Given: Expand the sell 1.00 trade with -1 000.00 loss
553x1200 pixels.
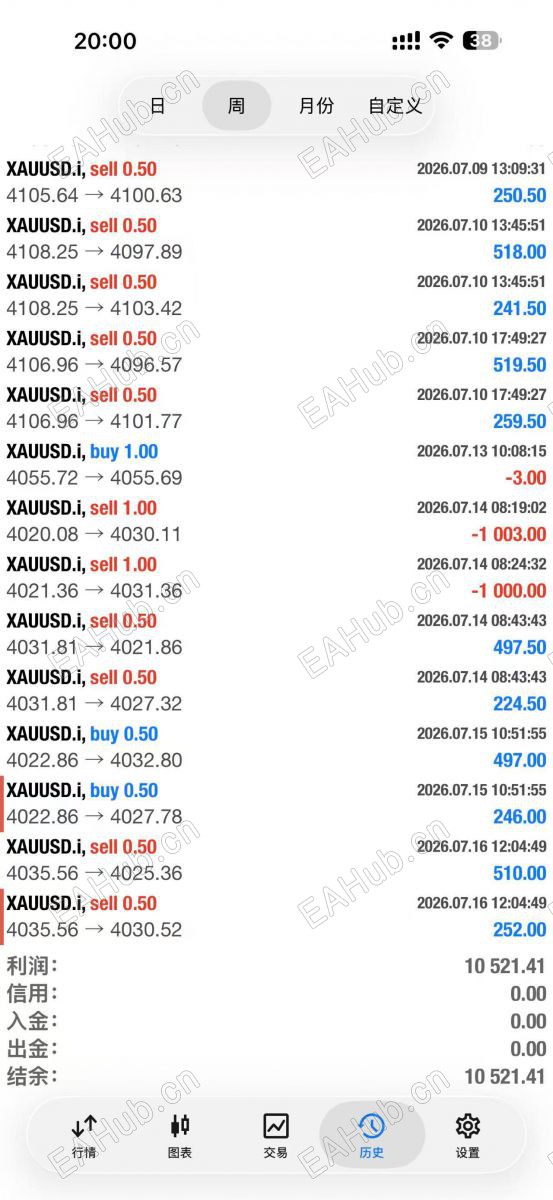Looking at the screenshot, I should pyautogui.click(x=276, y=578).
